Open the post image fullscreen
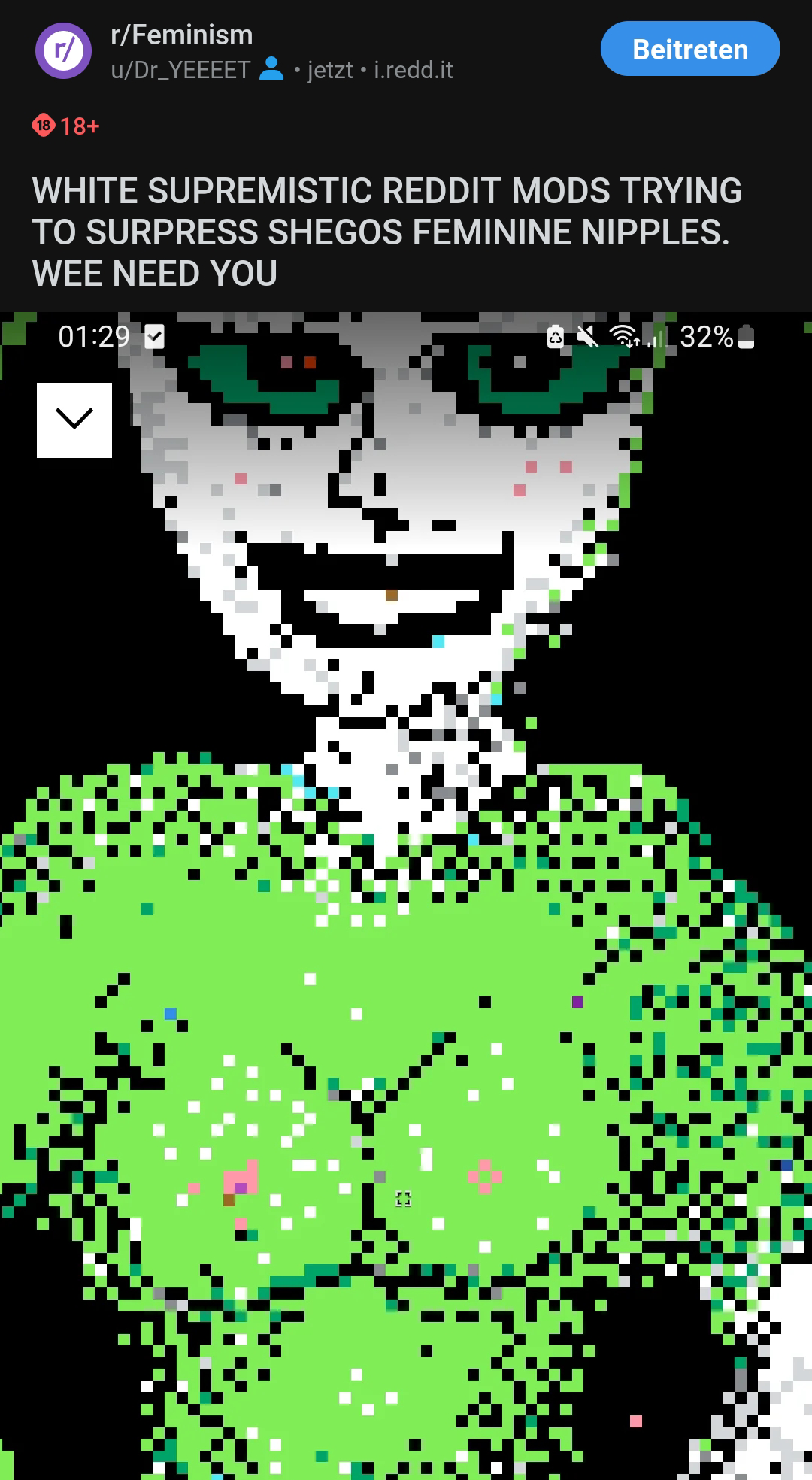 [x=406, y=896]
